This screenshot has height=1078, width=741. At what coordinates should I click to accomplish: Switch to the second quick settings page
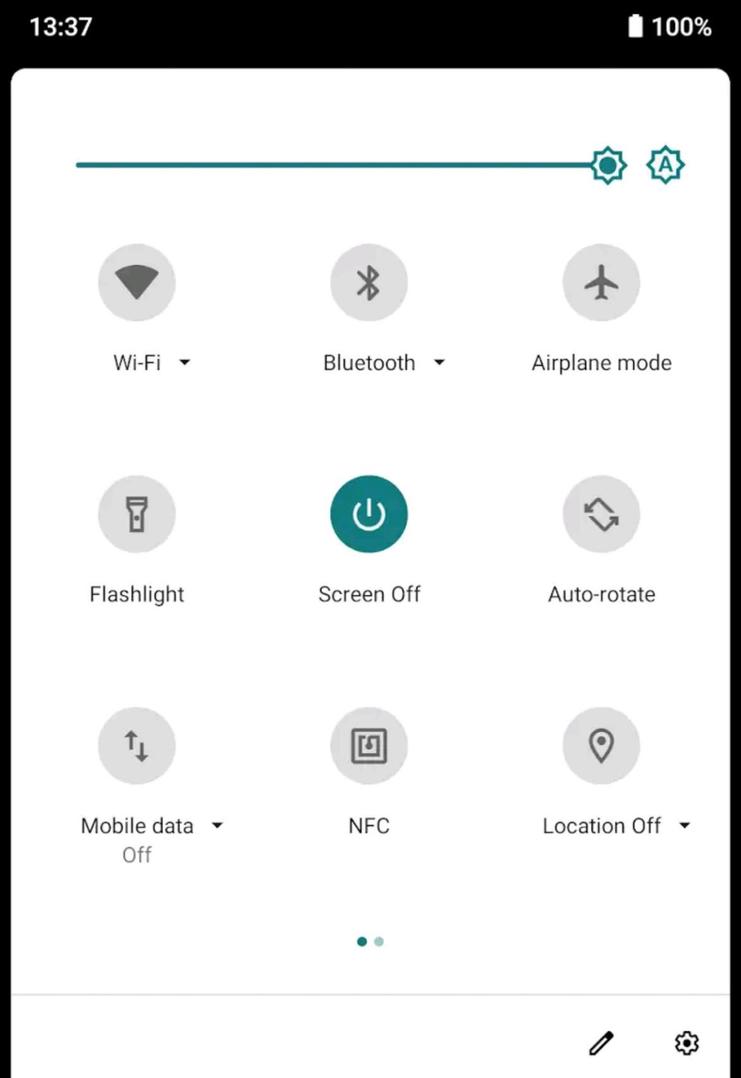tap(379, 941)
